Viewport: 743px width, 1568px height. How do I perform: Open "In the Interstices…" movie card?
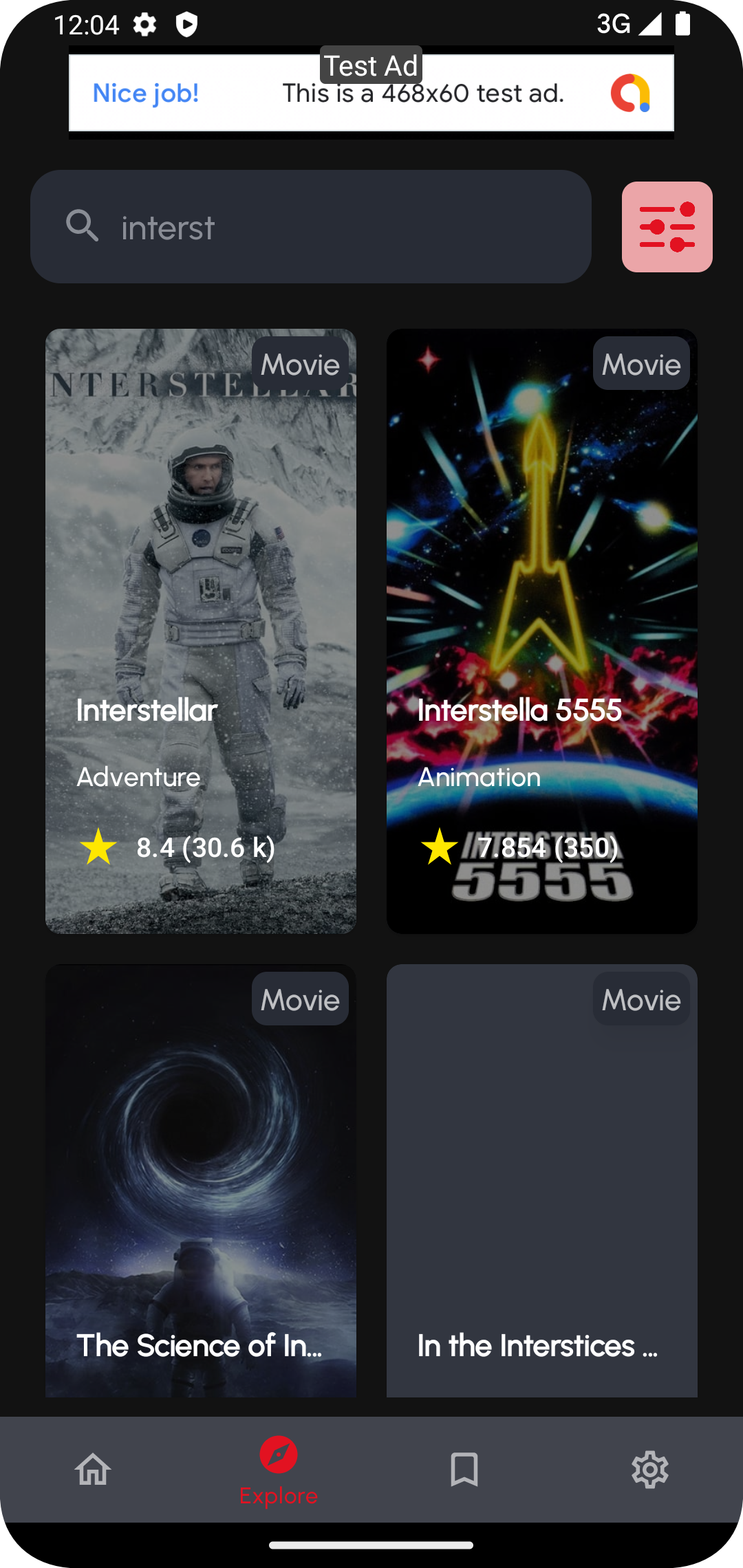pyautogui.click(x=542, y=1180)
